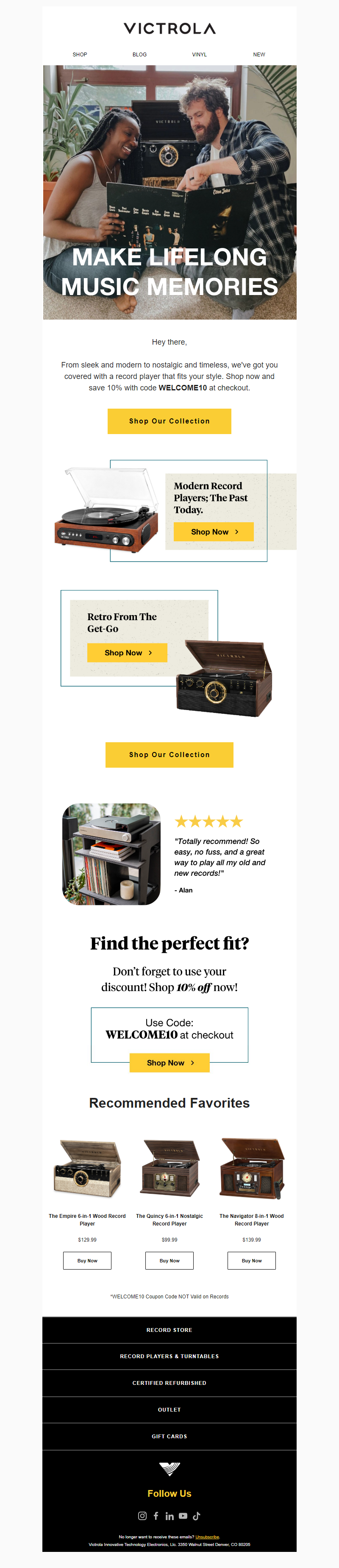339x1568 pixels.
Task: Go to CERTIFIED REFURBISHED
Action: (x=169, y=1383)
